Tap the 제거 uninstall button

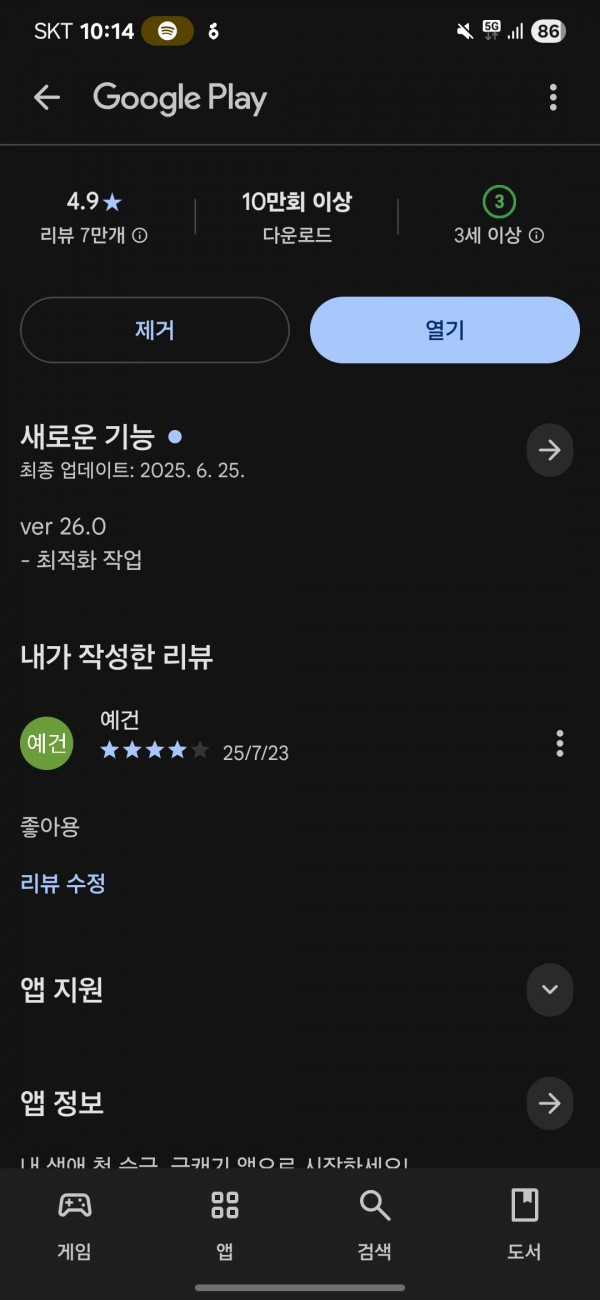(155, 330)
